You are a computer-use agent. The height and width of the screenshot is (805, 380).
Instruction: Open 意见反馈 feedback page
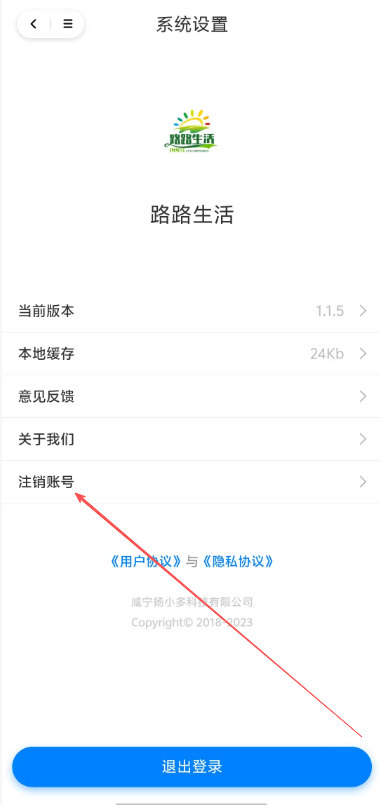coord(190,396)
